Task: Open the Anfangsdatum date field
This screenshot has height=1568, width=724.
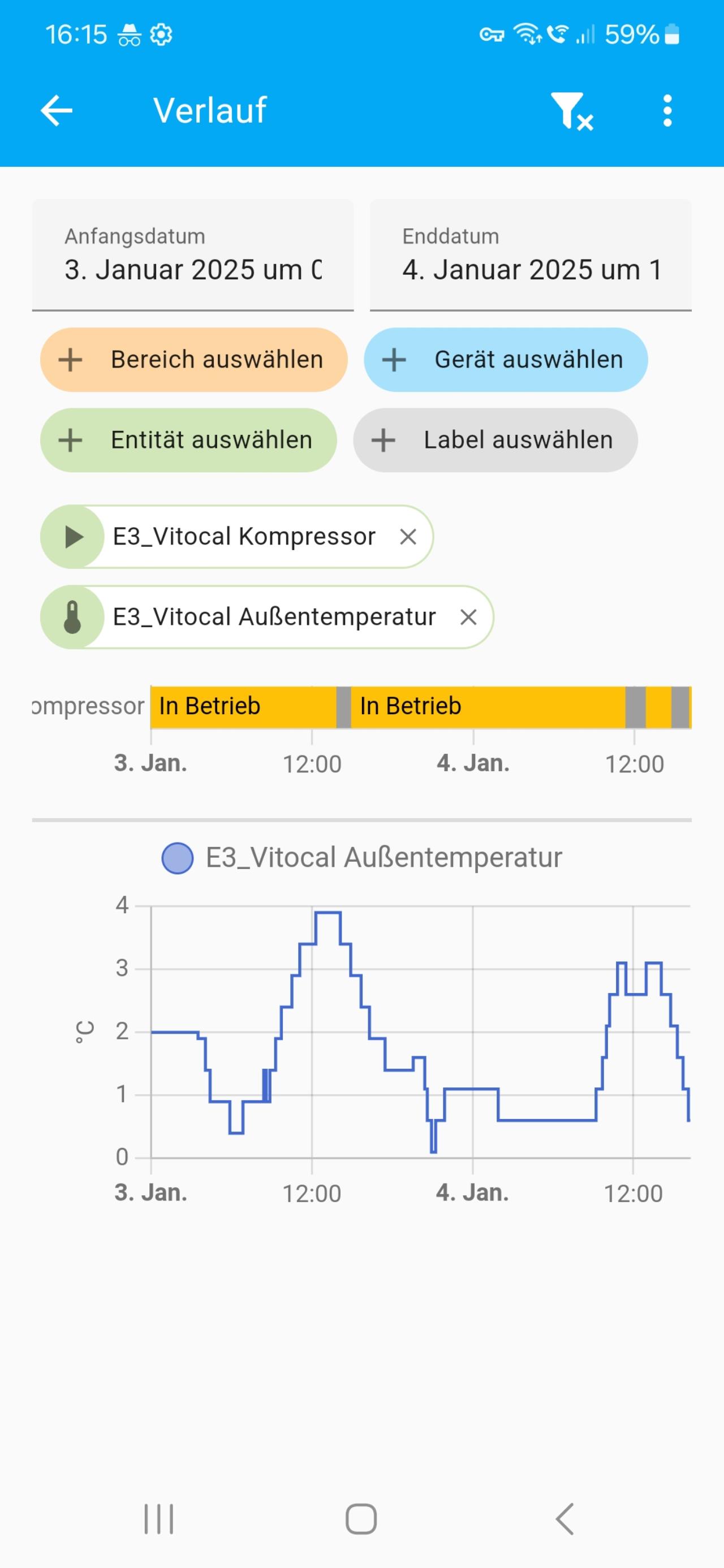Action: tap(193, 255)
